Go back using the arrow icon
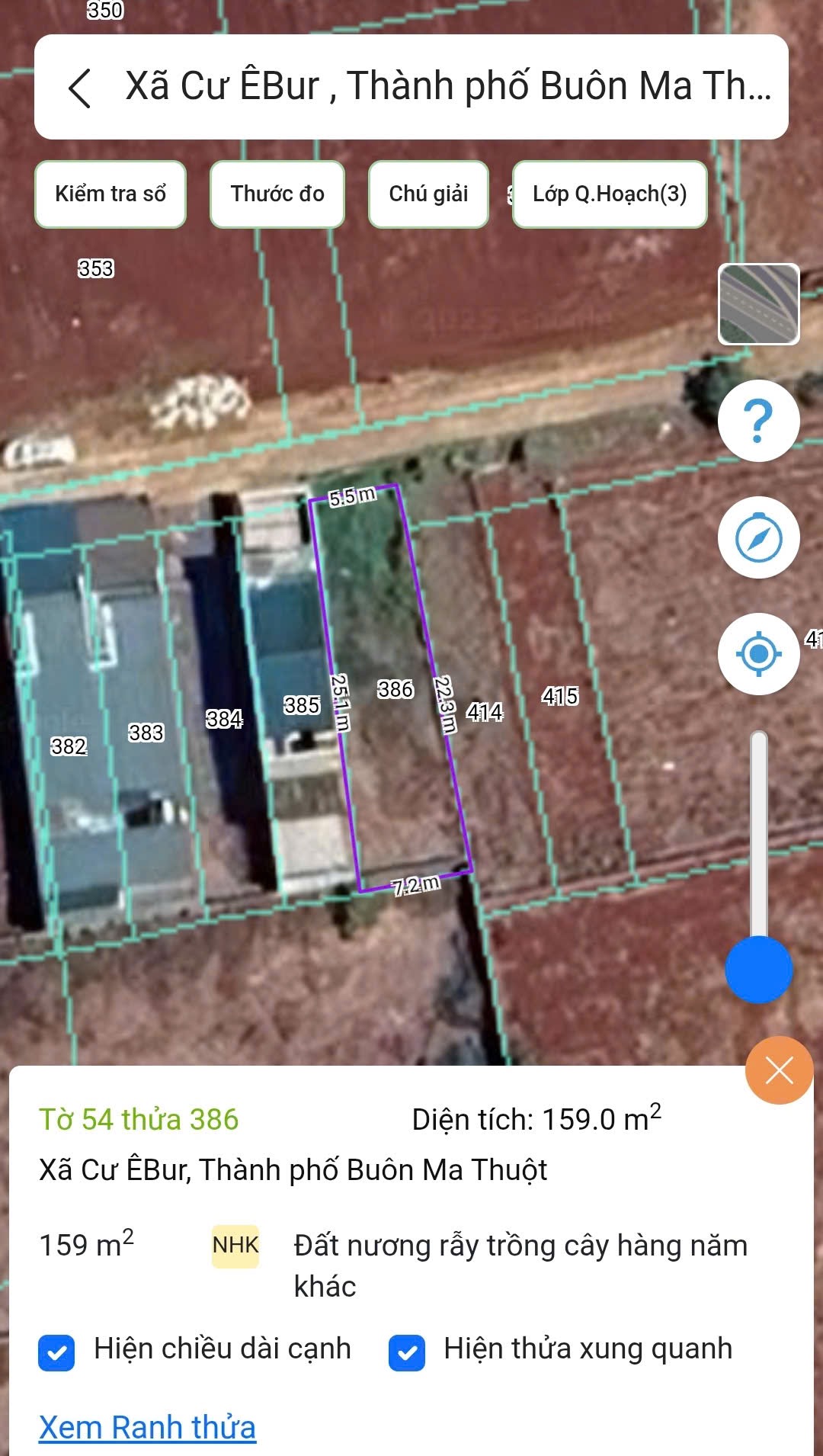The width and height of the screenshot is (823, 1456). 80,88
